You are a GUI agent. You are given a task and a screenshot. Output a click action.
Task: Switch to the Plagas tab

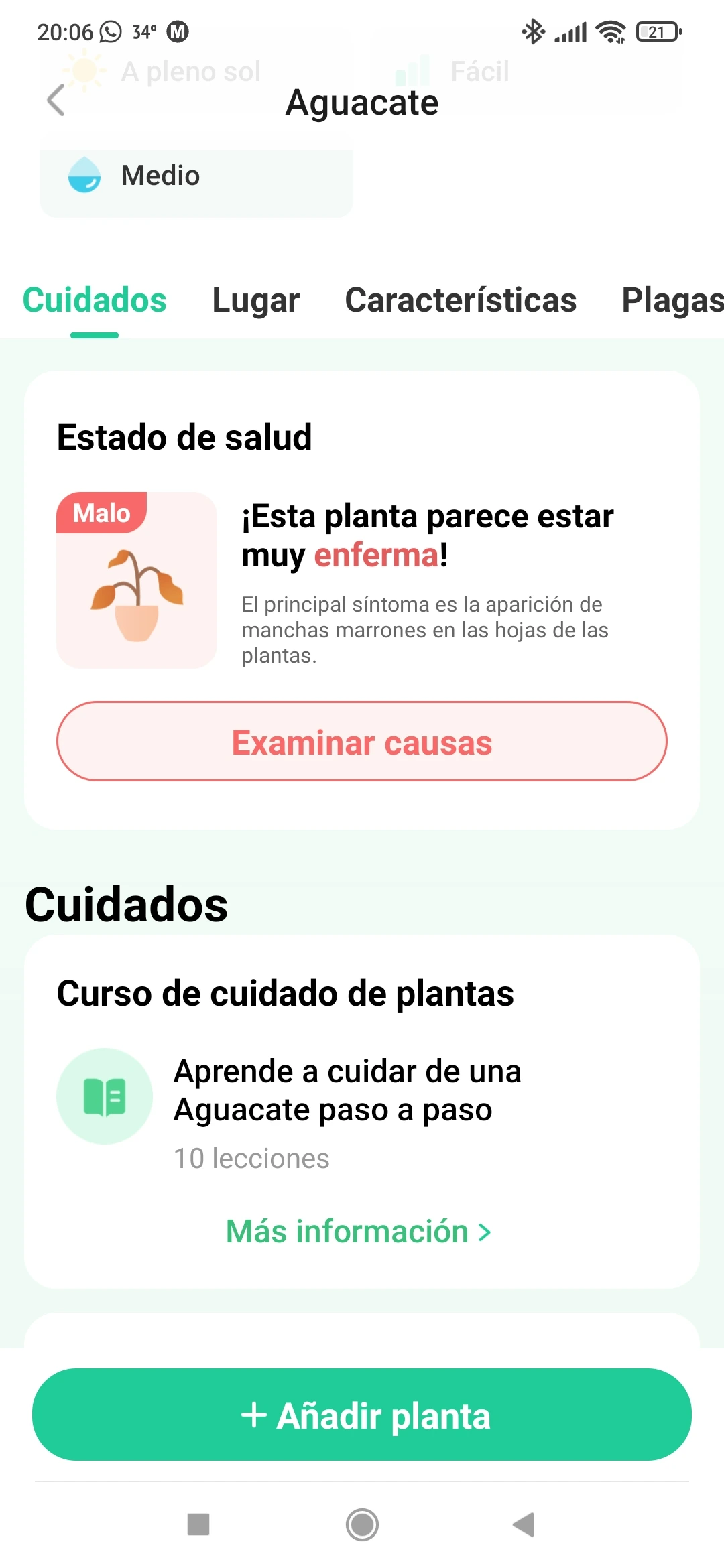[x=672, y=300]
